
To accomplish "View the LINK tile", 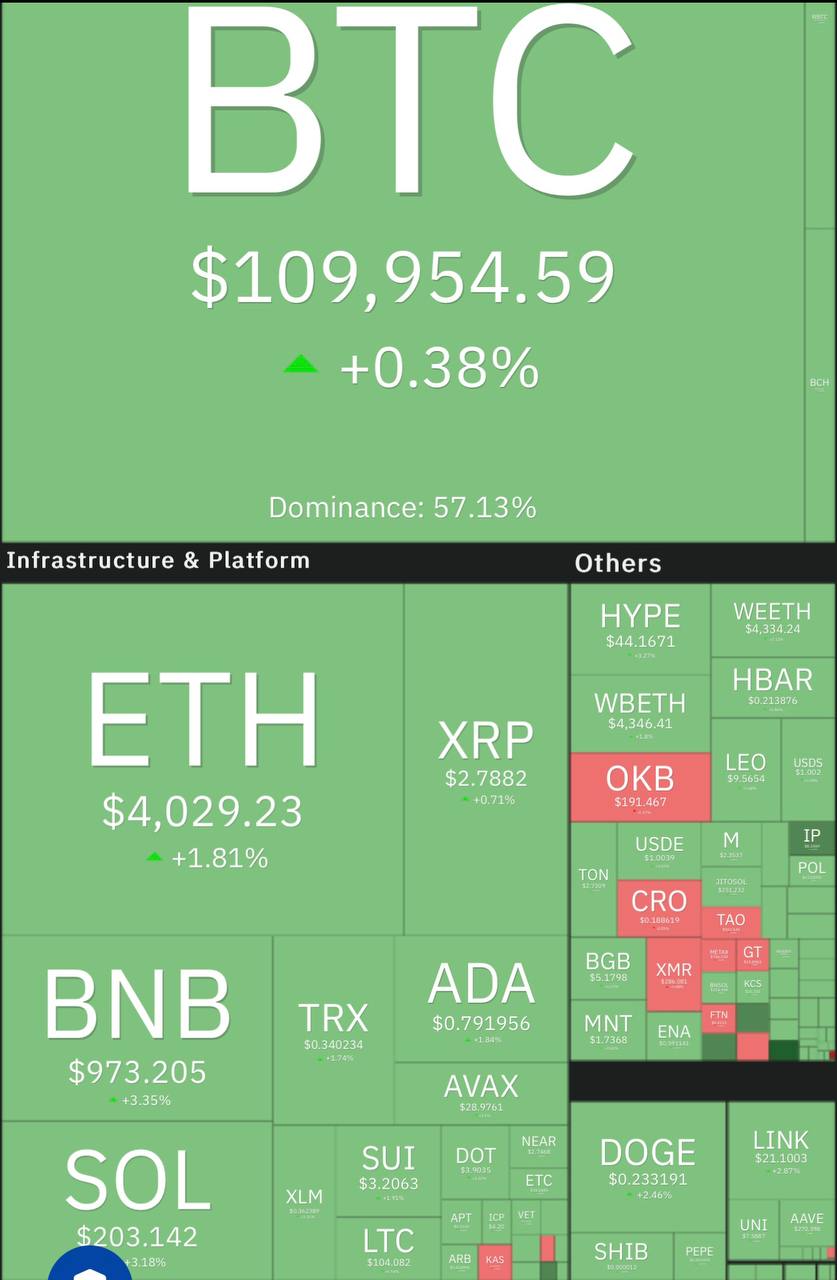I will tap(780, 1148).
